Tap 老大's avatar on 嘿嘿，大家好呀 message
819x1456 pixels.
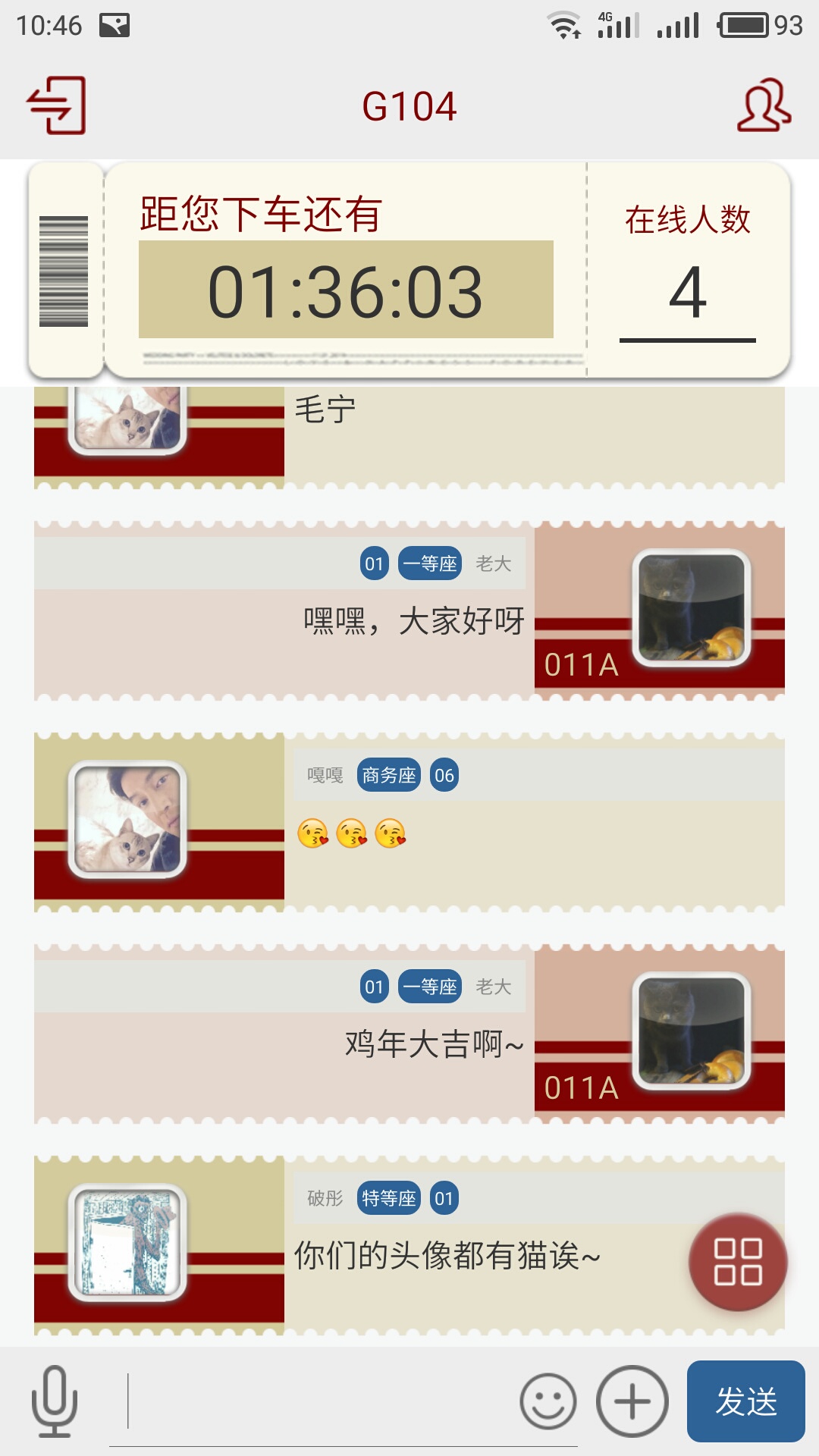[691, 608]
